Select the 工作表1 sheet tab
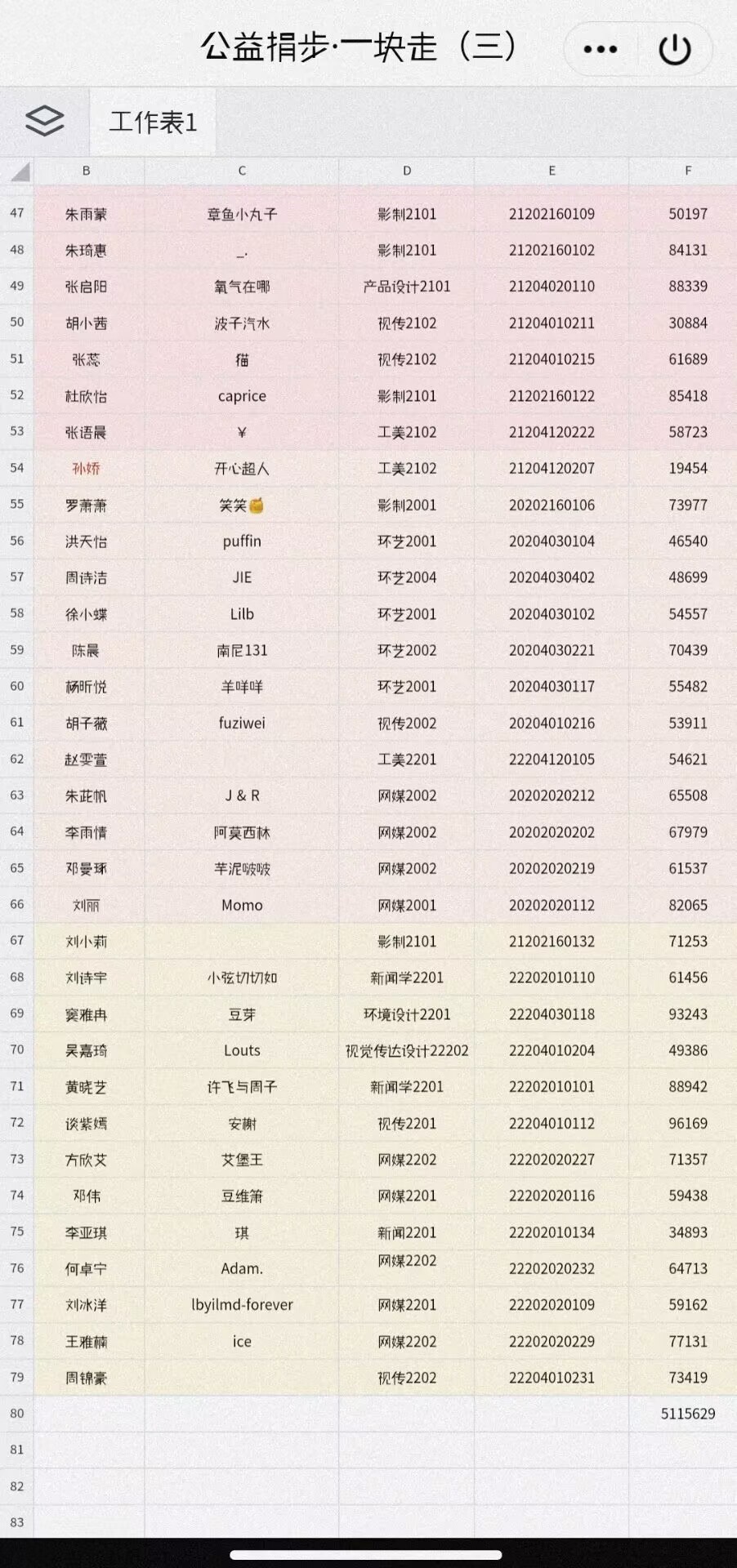The width and height of the screenshot is (737, 1568). 153,122
